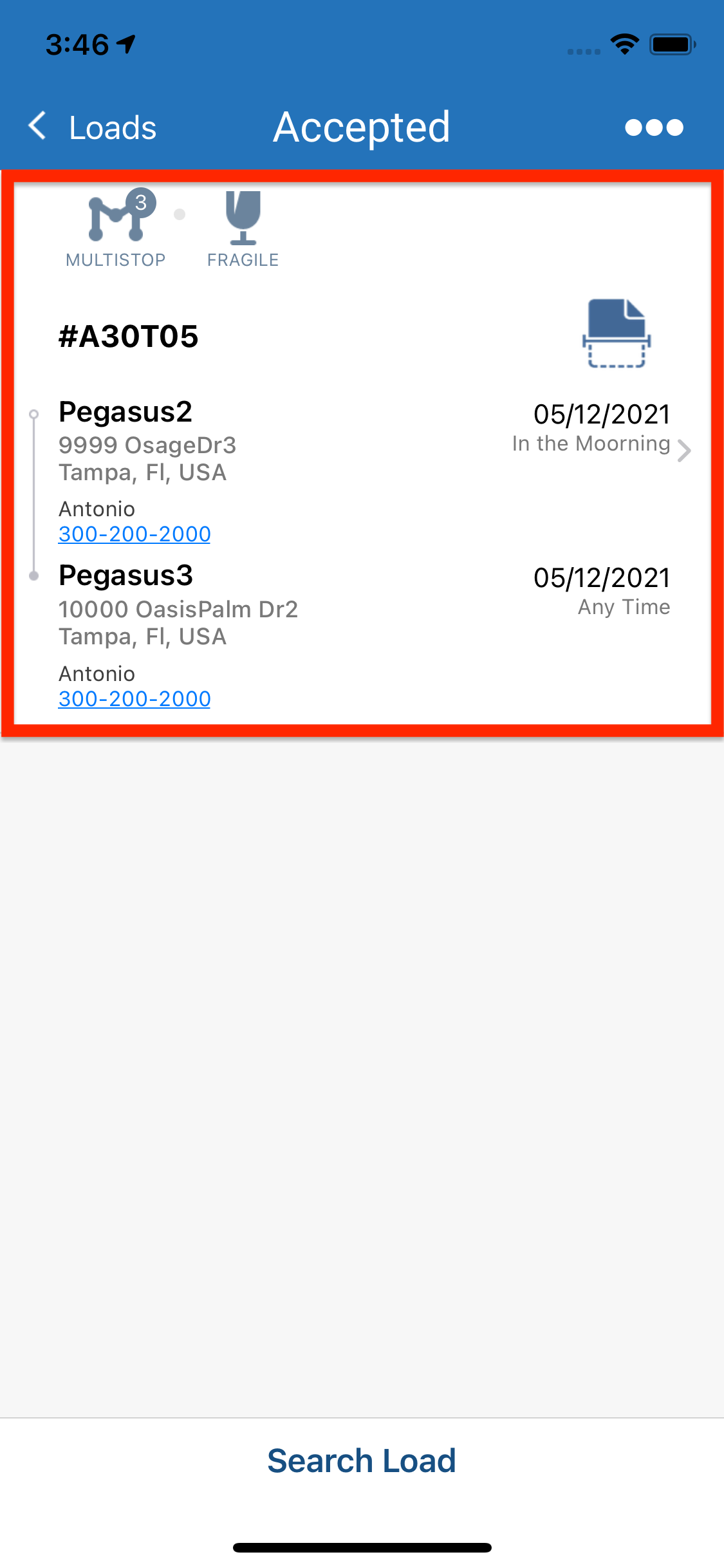The height and width of the screenshot is (1568, 724).
Task: Tap the Search Load button
Action: 362,1461
